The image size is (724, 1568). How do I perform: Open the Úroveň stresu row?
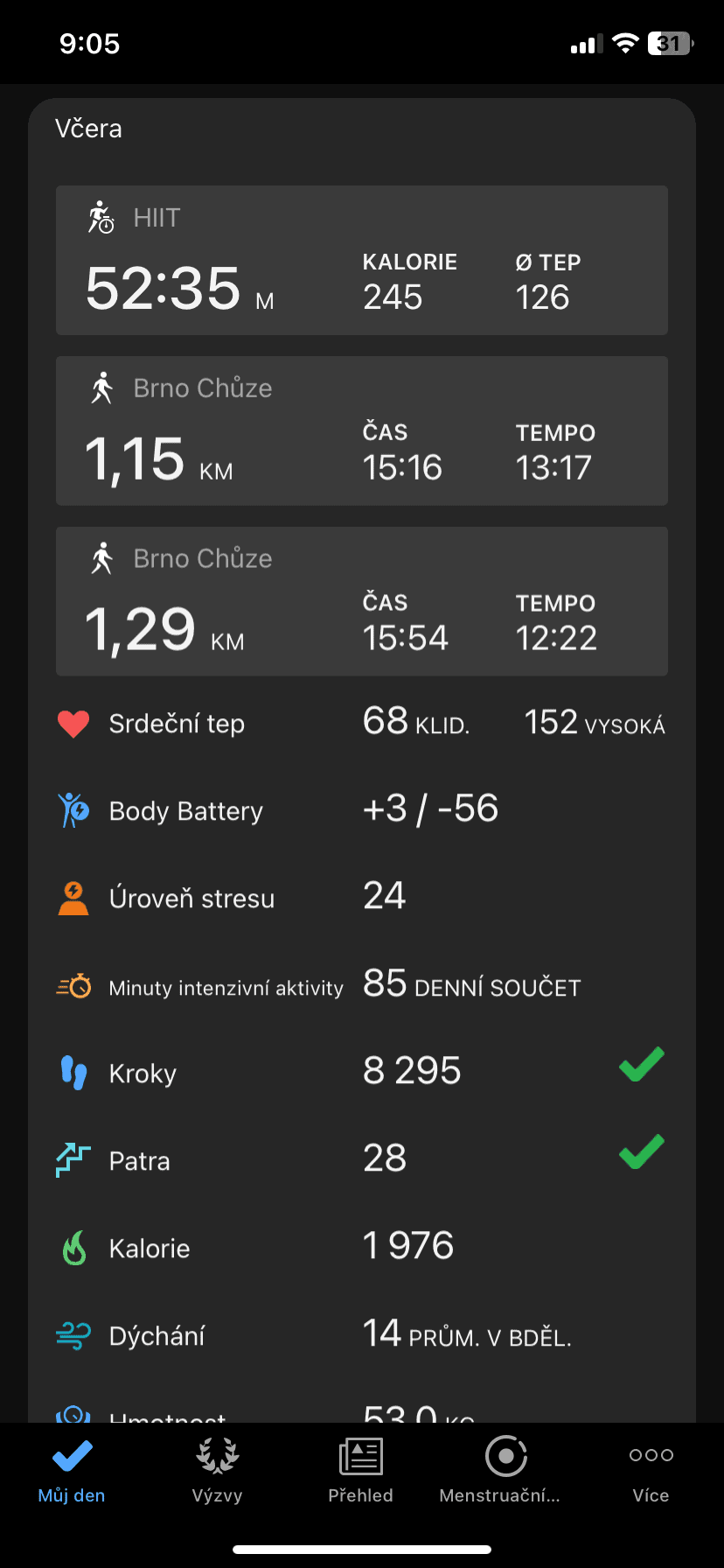[362, 898]
